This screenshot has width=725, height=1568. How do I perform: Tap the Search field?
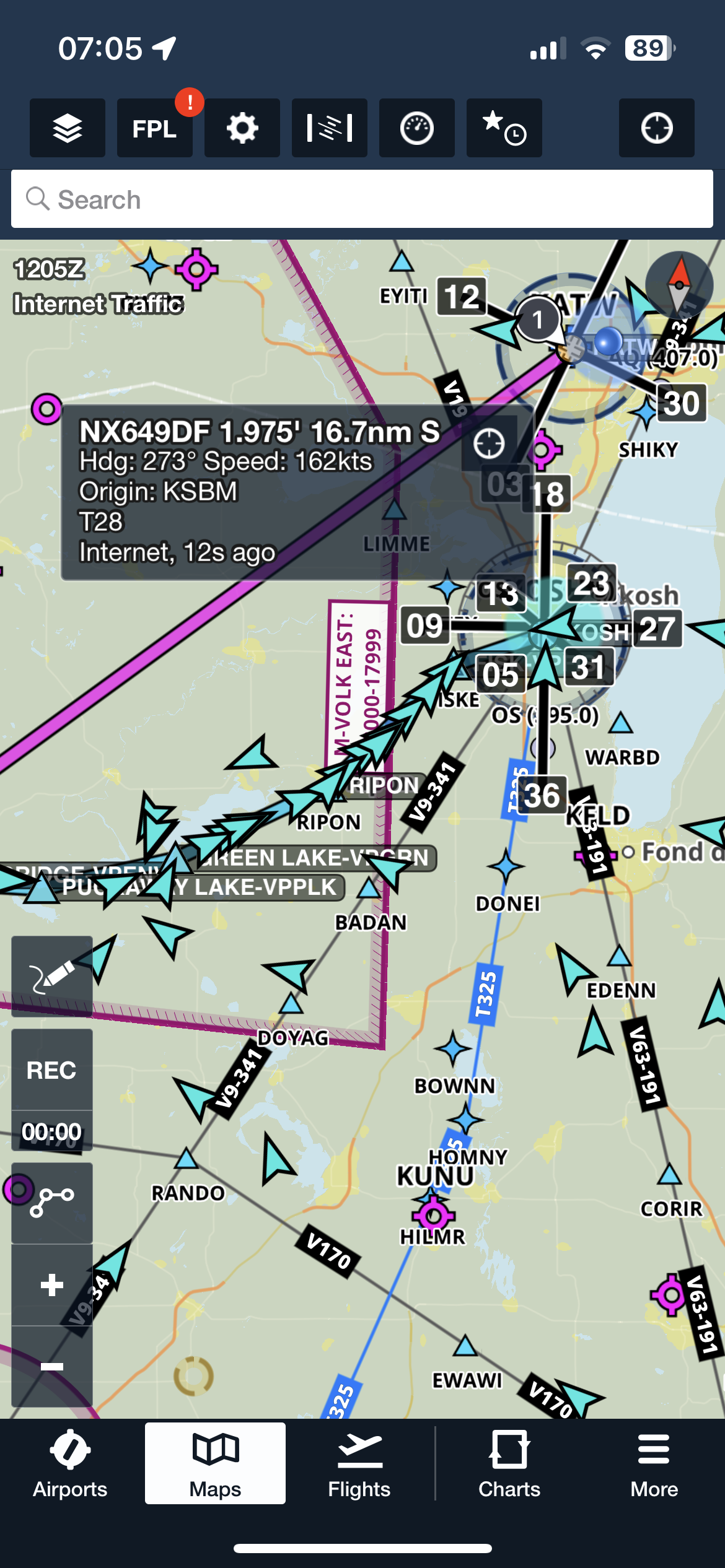tap(362, 199)
